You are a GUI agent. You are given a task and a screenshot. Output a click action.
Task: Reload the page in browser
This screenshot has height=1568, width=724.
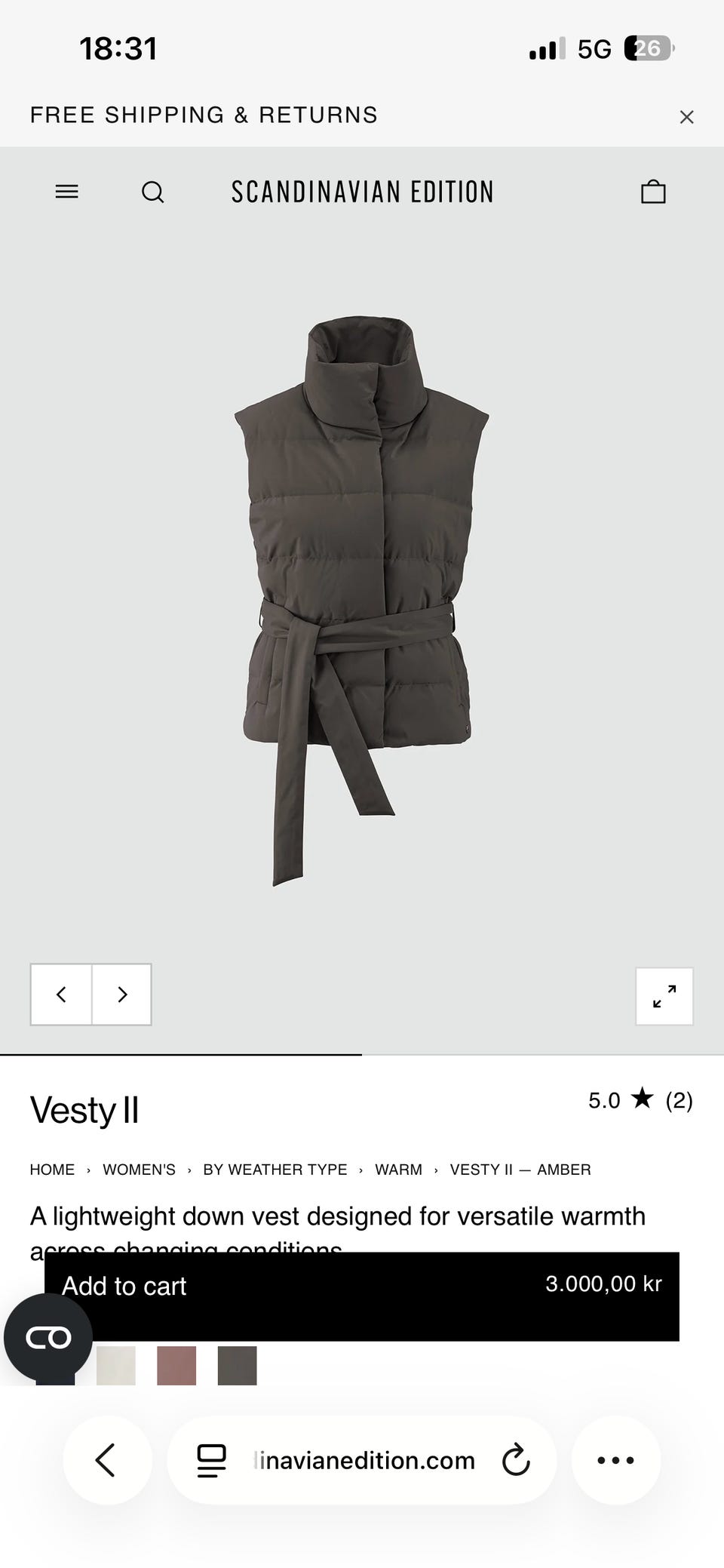click(x=516, y=1459)
